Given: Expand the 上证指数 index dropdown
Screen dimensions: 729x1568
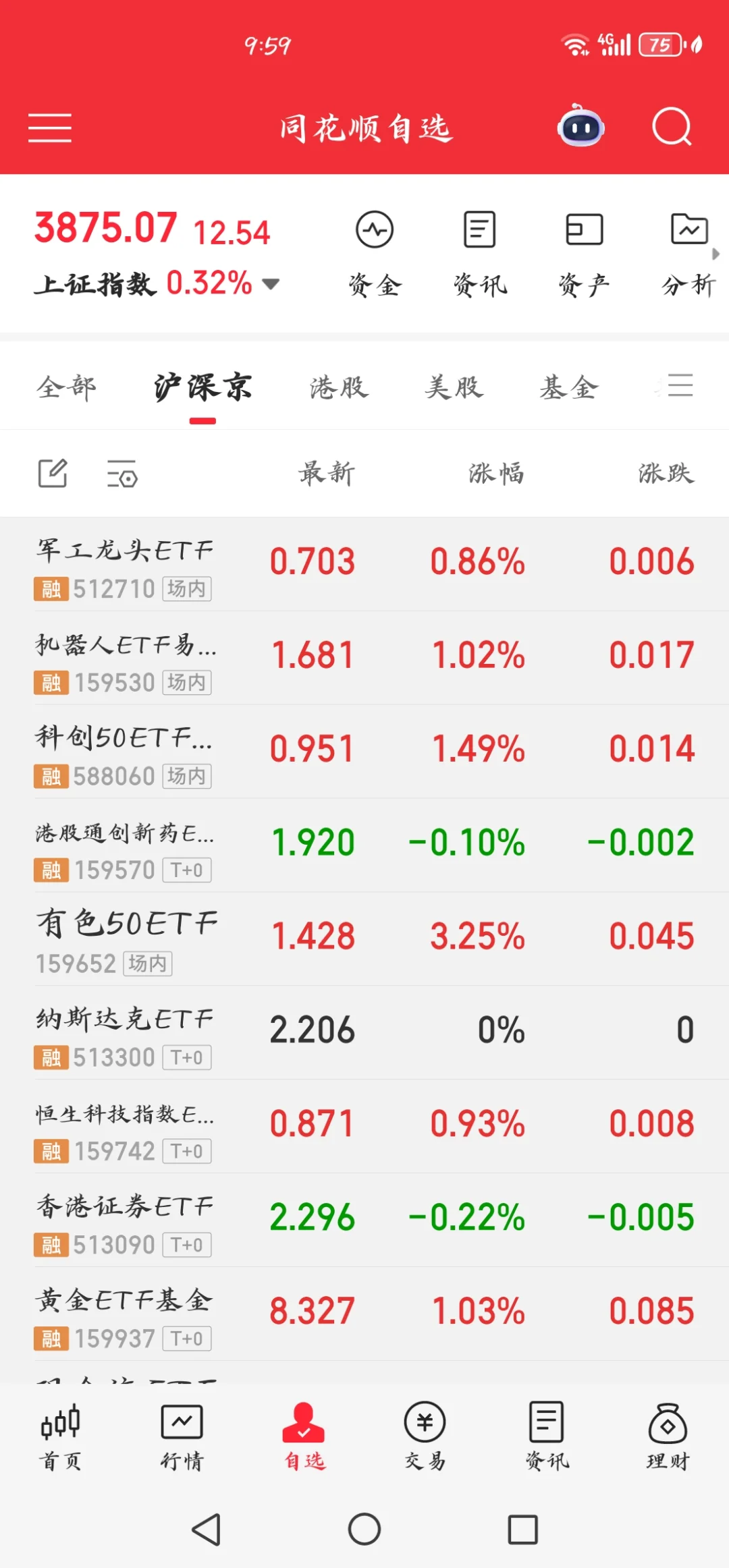Looking at the screenshot, I should click(x=271, y=284).
